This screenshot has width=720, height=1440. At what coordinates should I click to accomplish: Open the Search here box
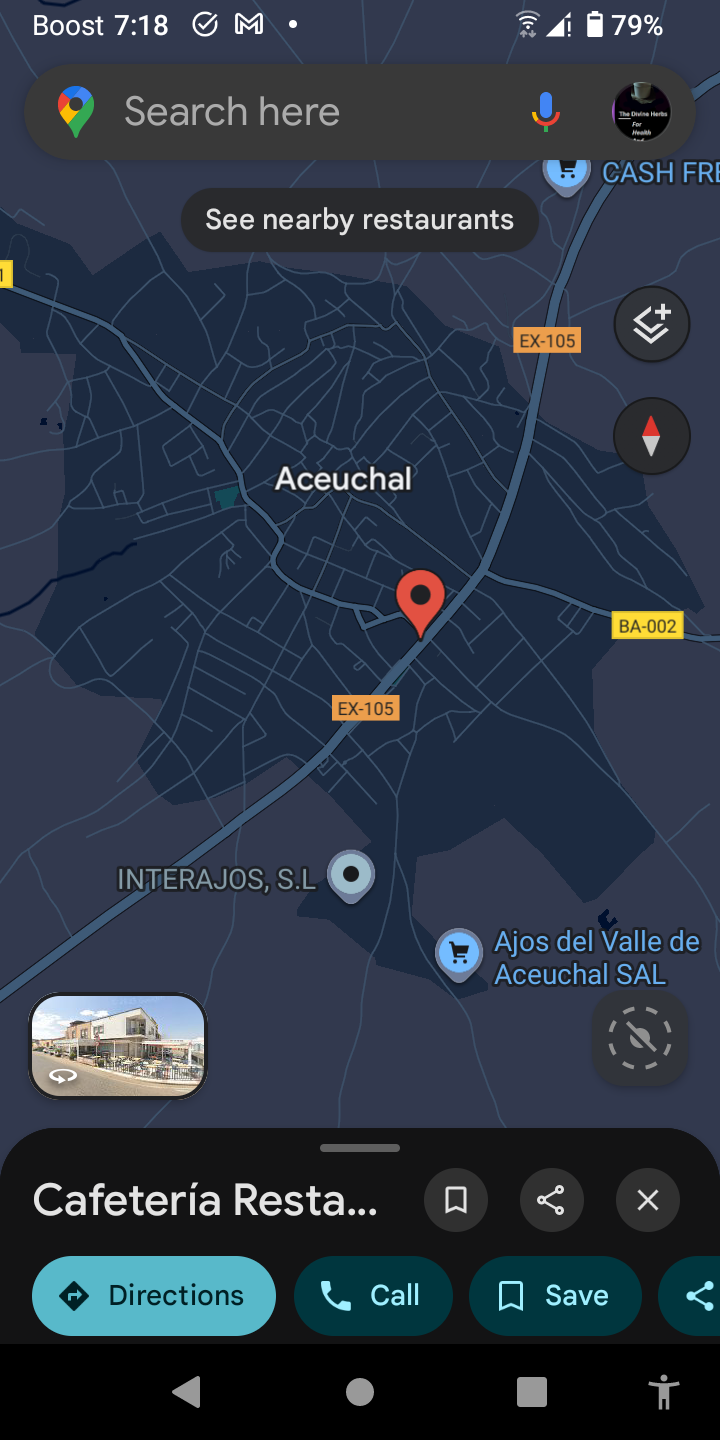pyautogui.click(x=300, y=112)
